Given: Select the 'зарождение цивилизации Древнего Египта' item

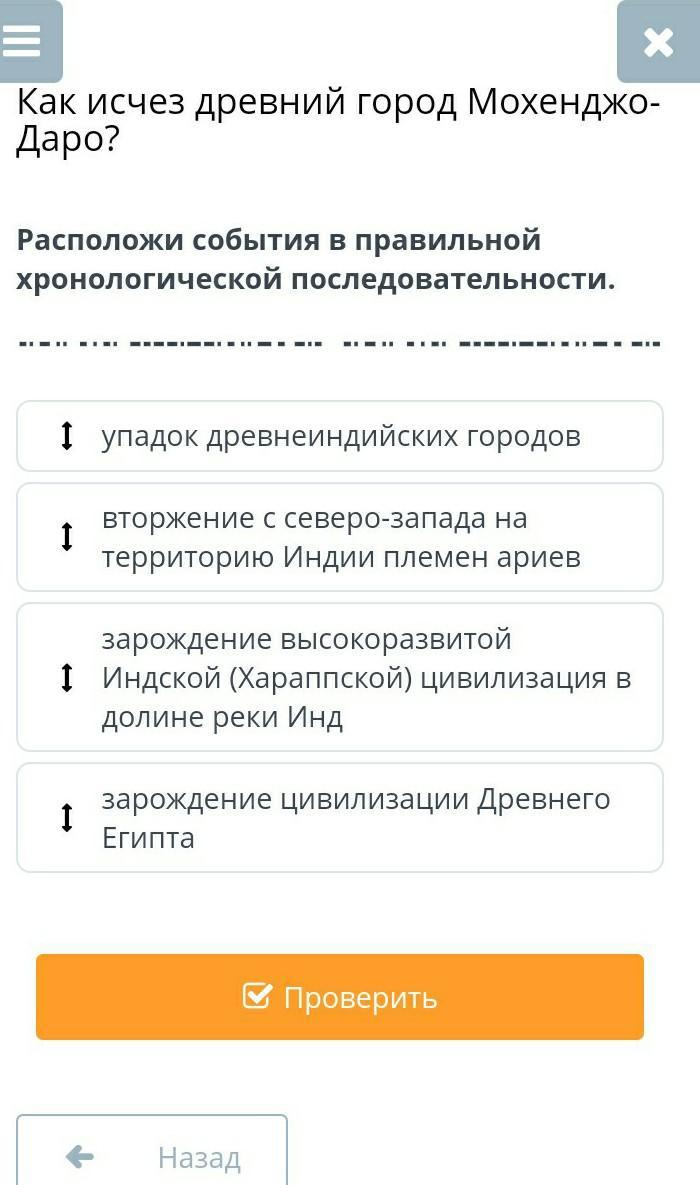Looking at the screenshot, I should pos(339,818).
